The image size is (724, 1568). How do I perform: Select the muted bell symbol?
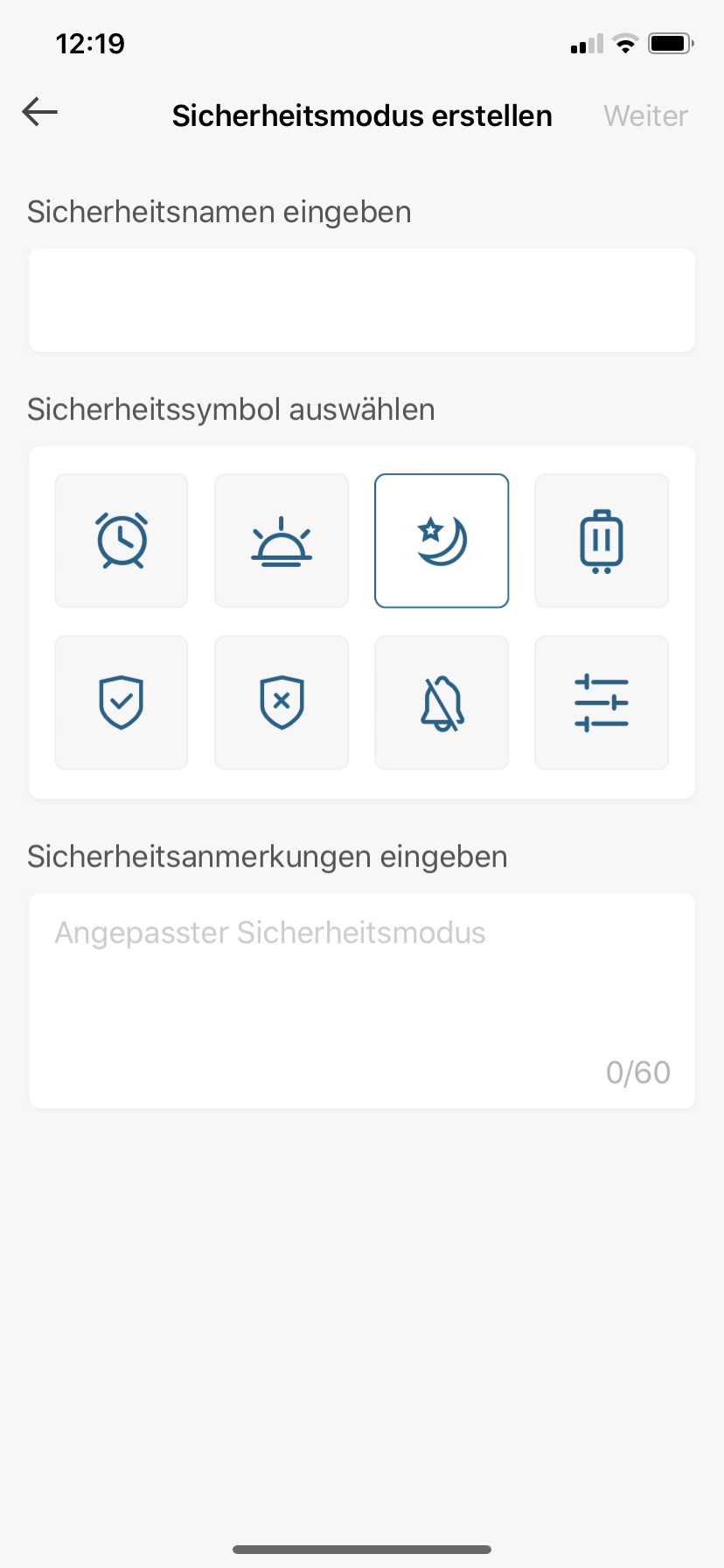tap(442, 703)
